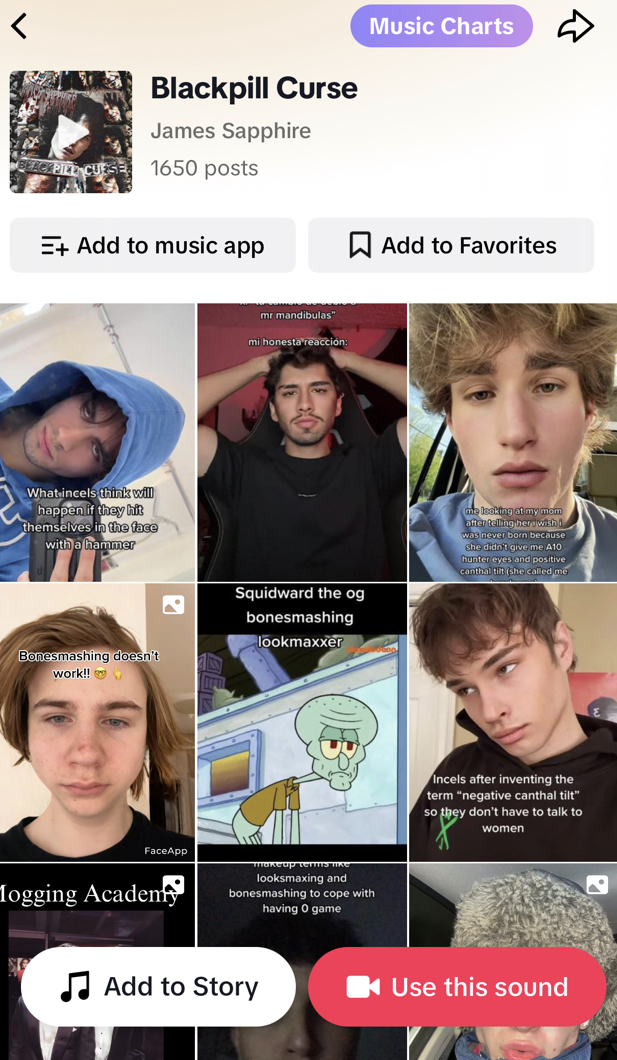
Task: Tap Add to Story button
Action: [x=158, y=987]
